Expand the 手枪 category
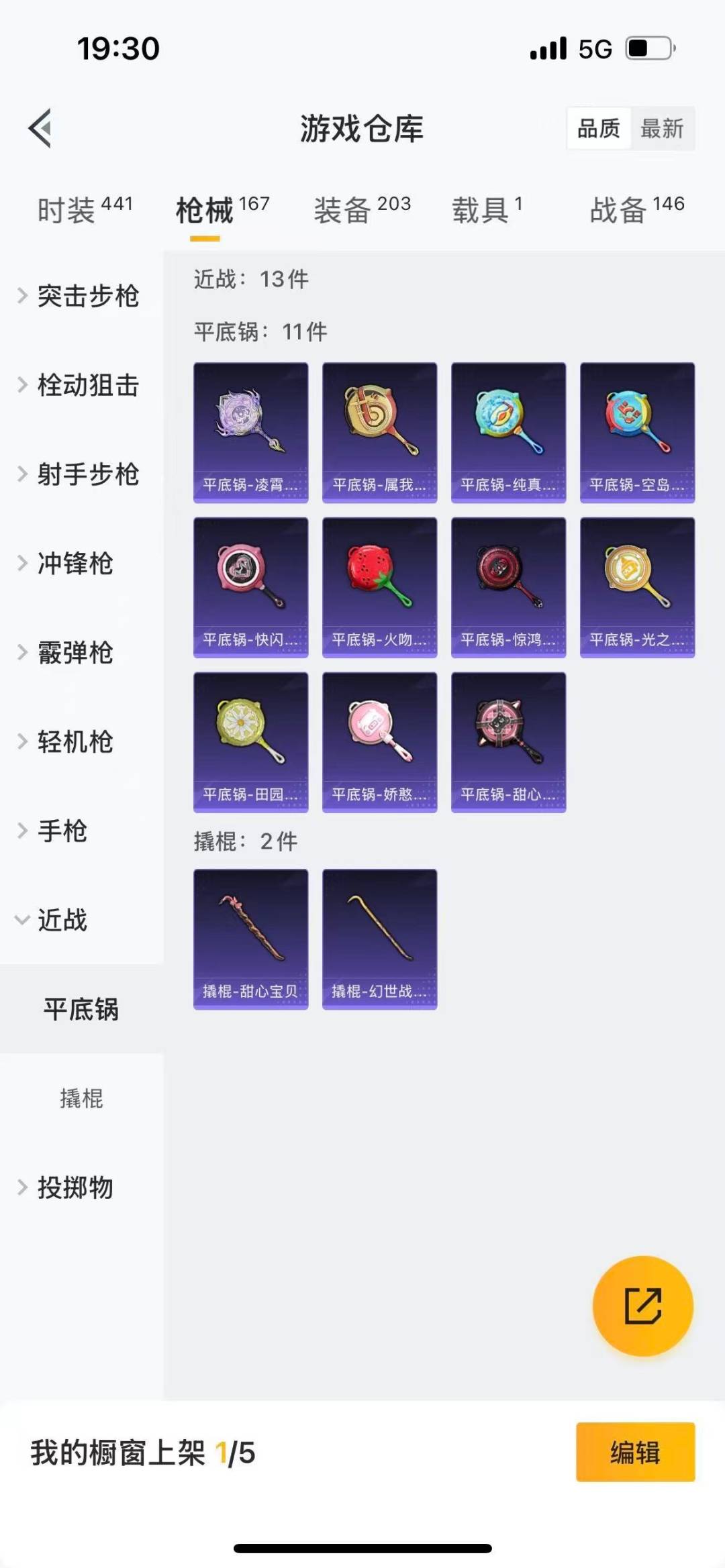The height and width of the screenshot is (1568, 725). pyautogui.click(x=60, y=831)
